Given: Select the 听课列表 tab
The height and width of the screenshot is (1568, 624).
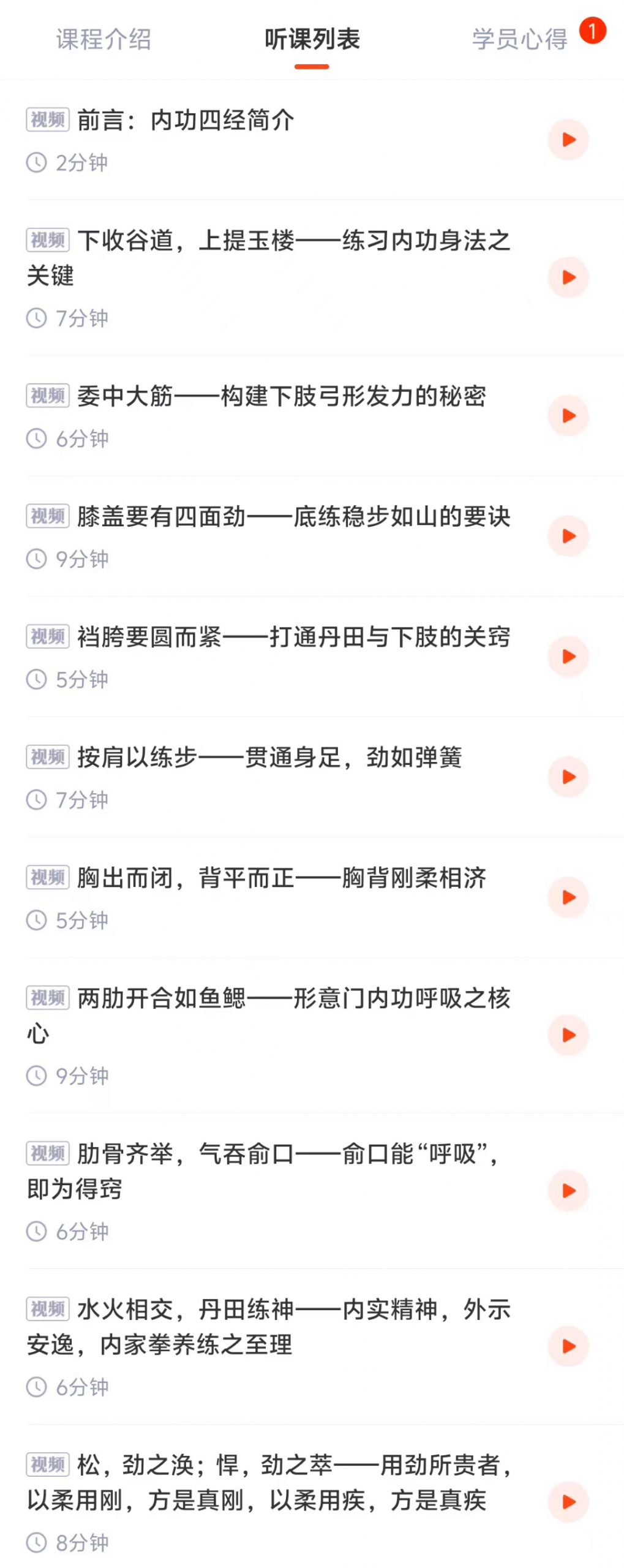Looking at the screenshot, I should [312, 39].
